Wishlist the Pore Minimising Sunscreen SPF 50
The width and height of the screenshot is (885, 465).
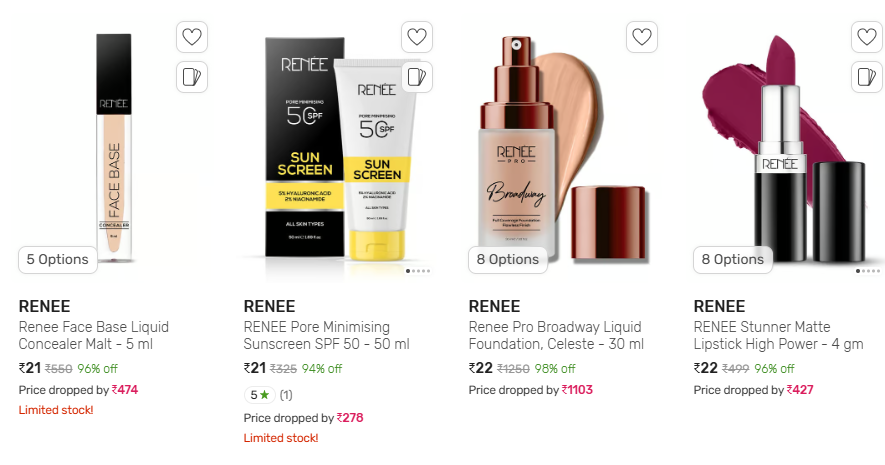tap(417, 37)
